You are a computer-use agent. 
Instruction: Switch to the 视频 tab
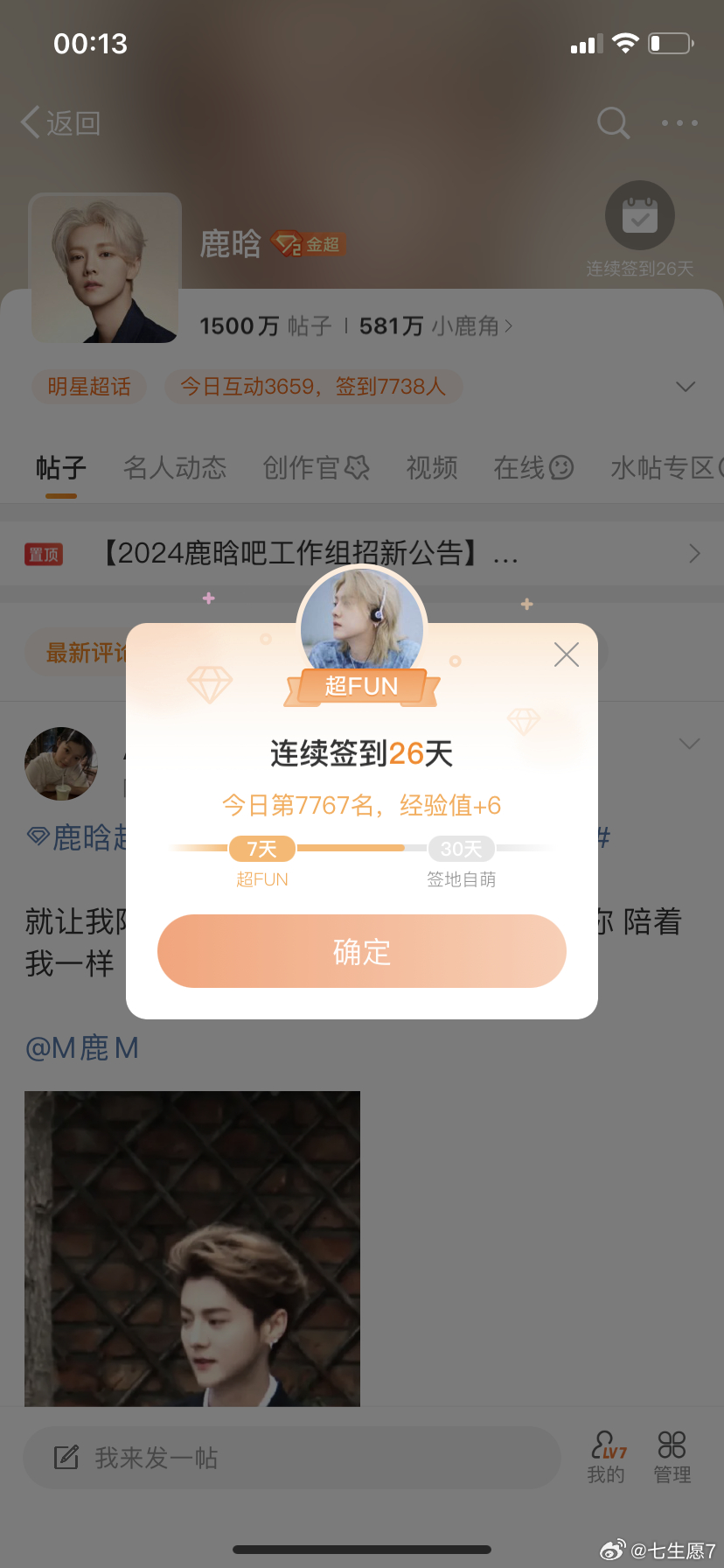432,468
